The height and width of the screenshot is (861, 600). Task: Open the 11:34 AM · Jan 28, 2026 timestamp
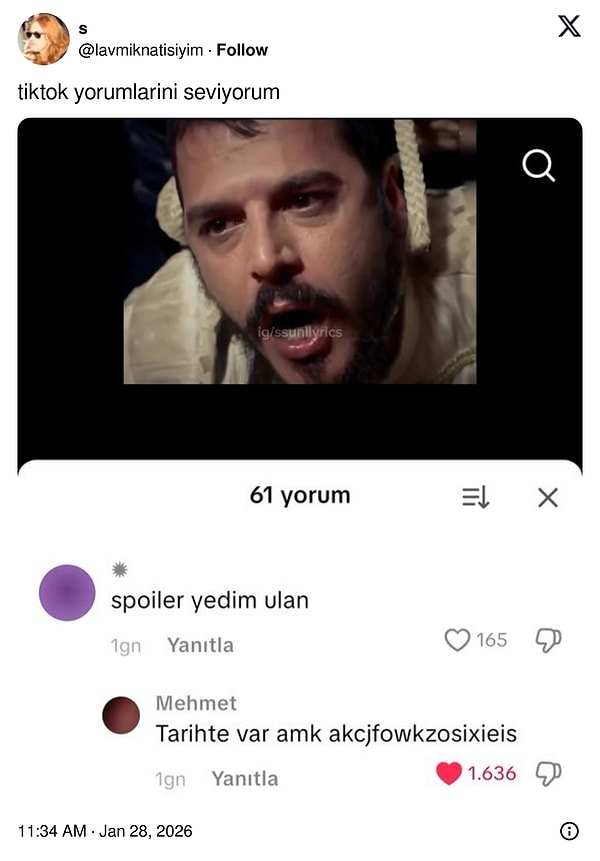tap(105, 831)
